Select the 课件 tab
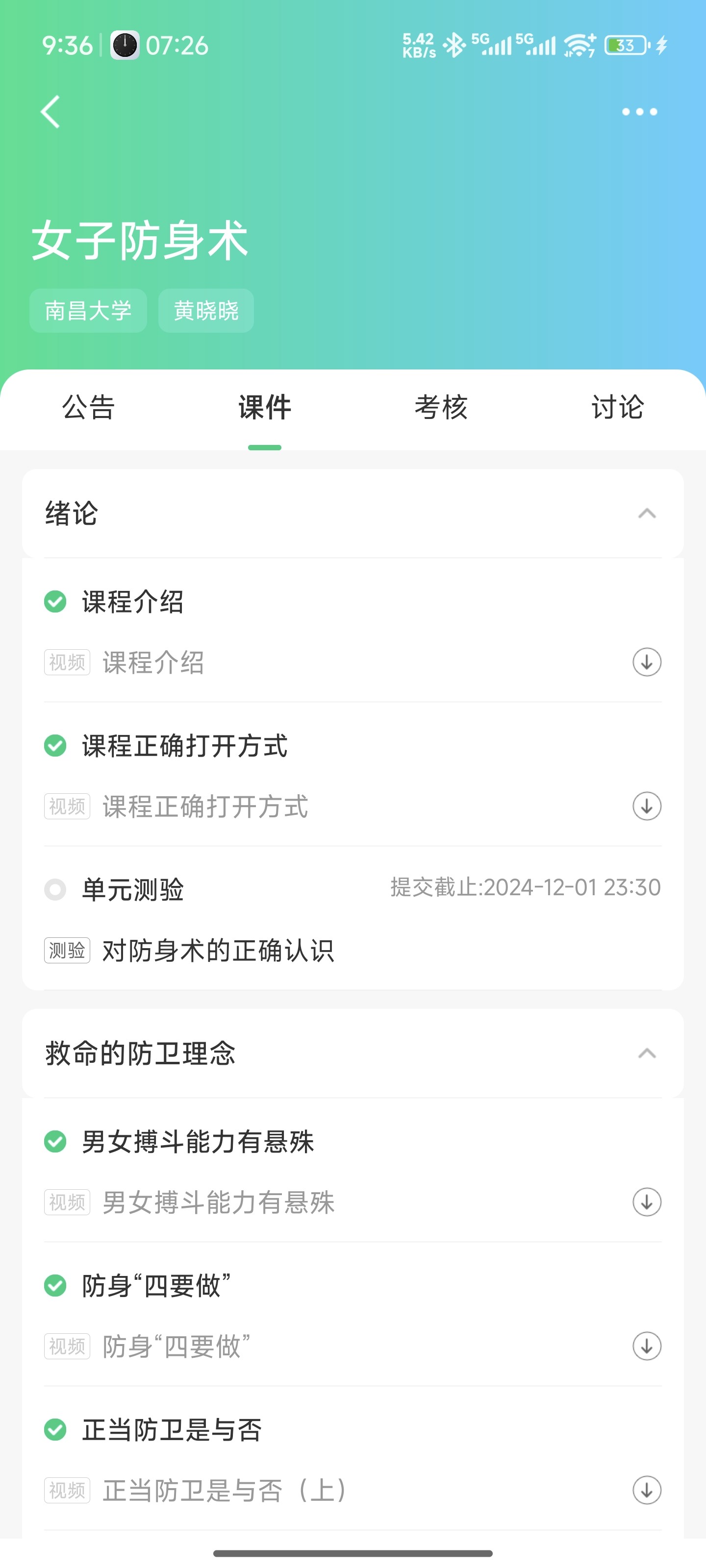706x1568 pixels. pyautogui.click(x=264, y=407)
